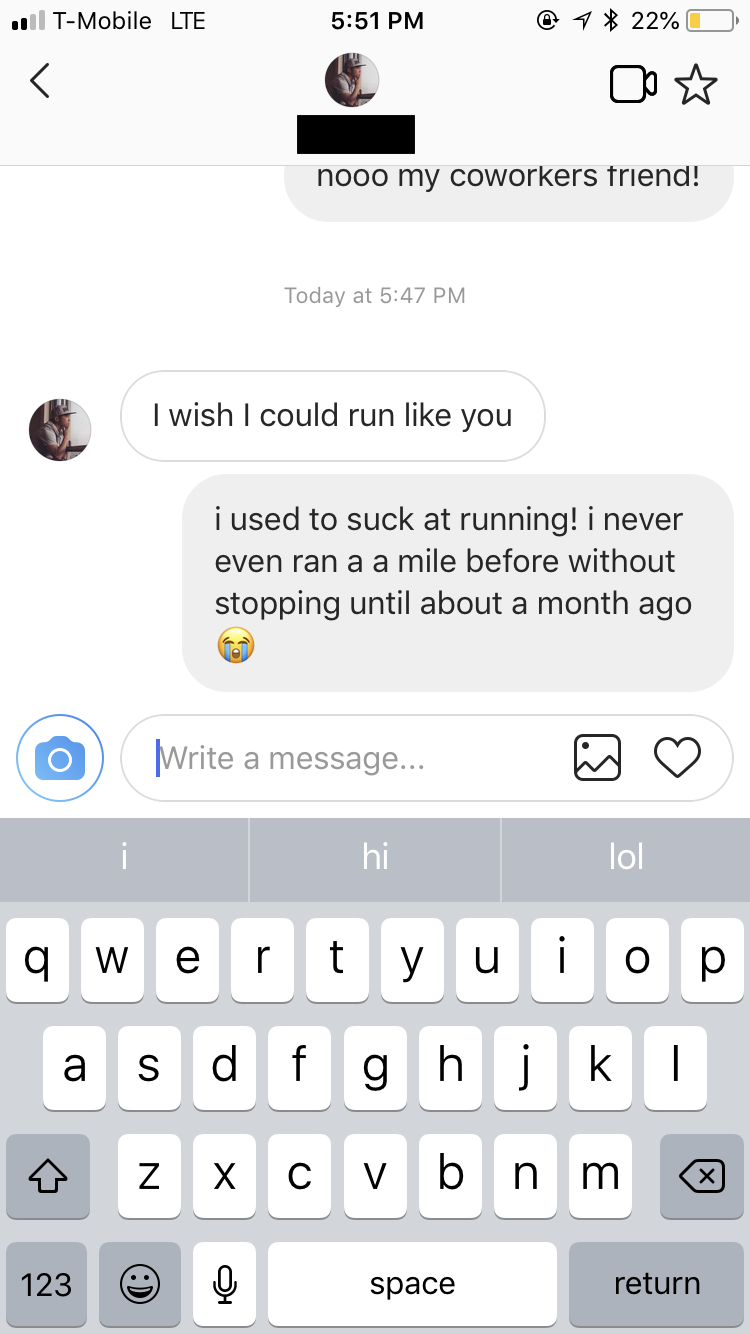Go back to the inbox
The height and width of the screenshot is (1334, 750).
click(x=39, y=81)
